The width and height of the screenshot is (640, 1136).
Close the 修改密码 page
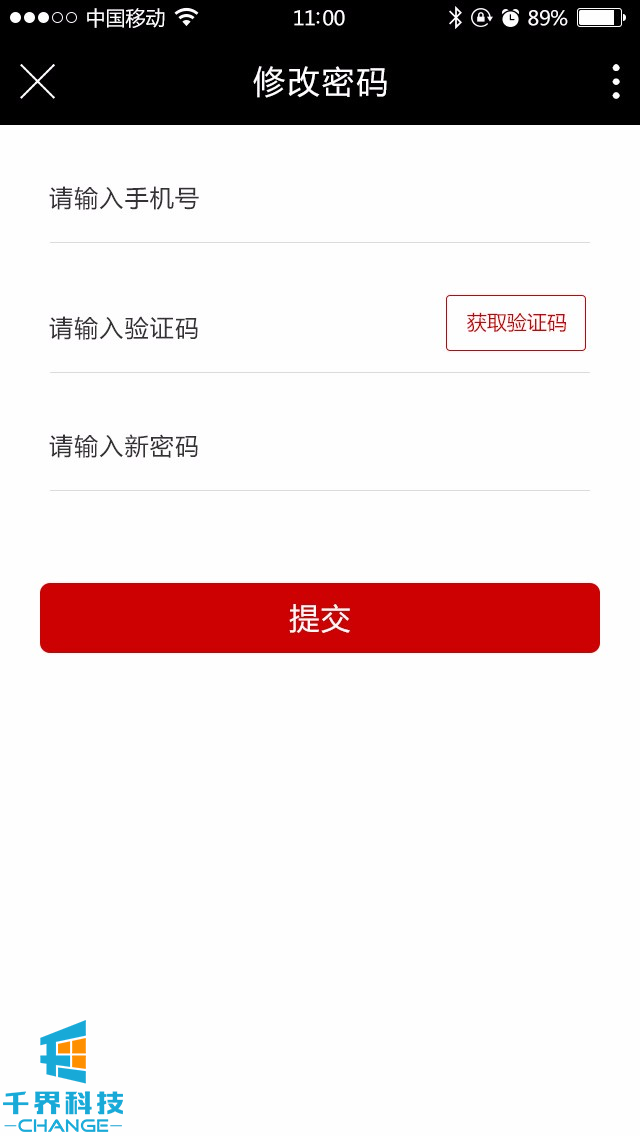[37, 82]
